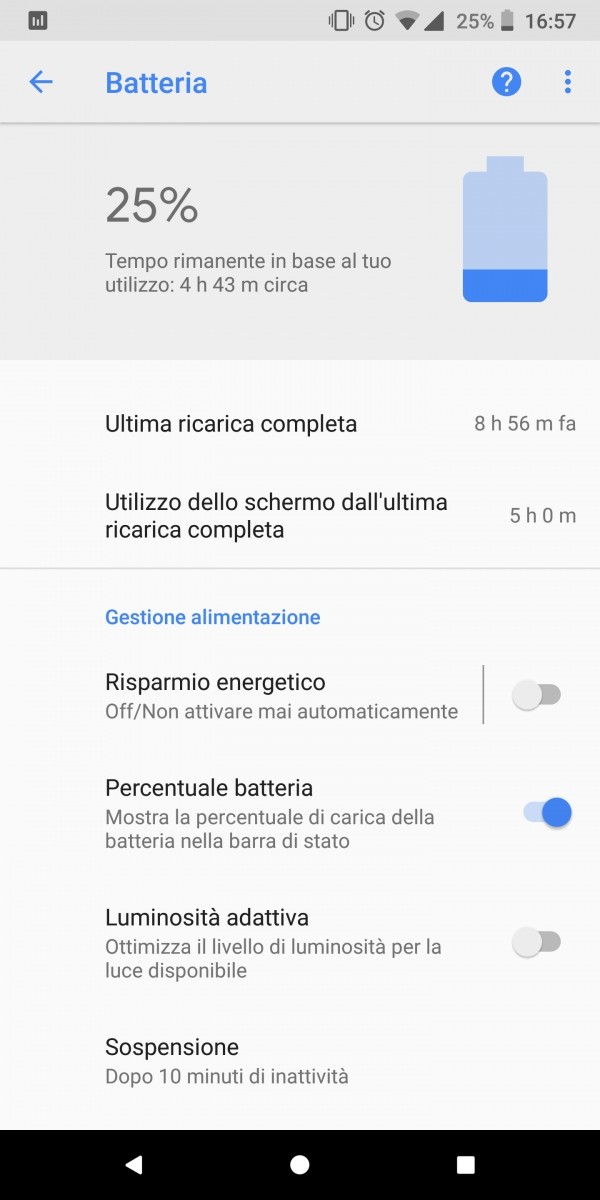Open the three-dot overflow menu

coord(567,82)
